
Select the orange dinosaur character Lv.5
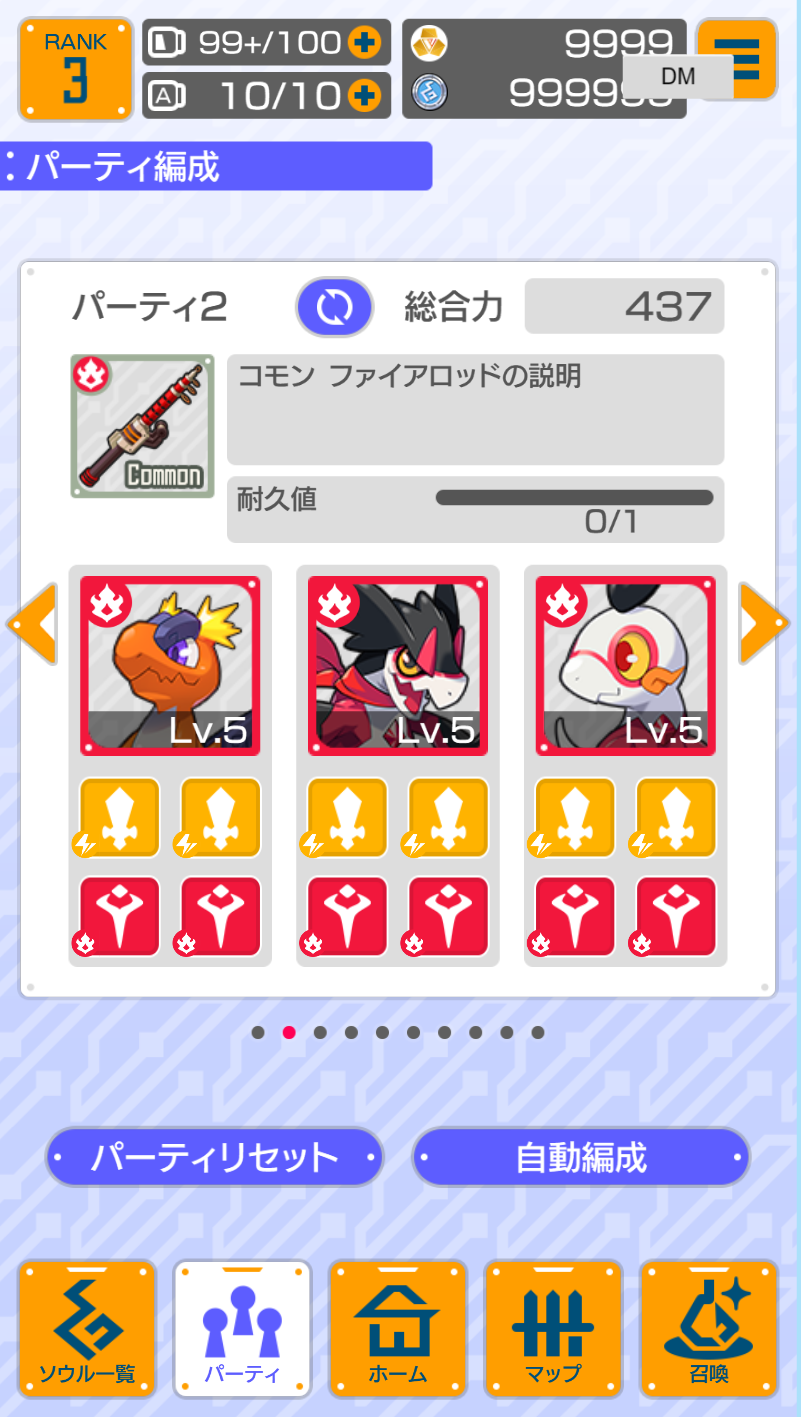170,665
